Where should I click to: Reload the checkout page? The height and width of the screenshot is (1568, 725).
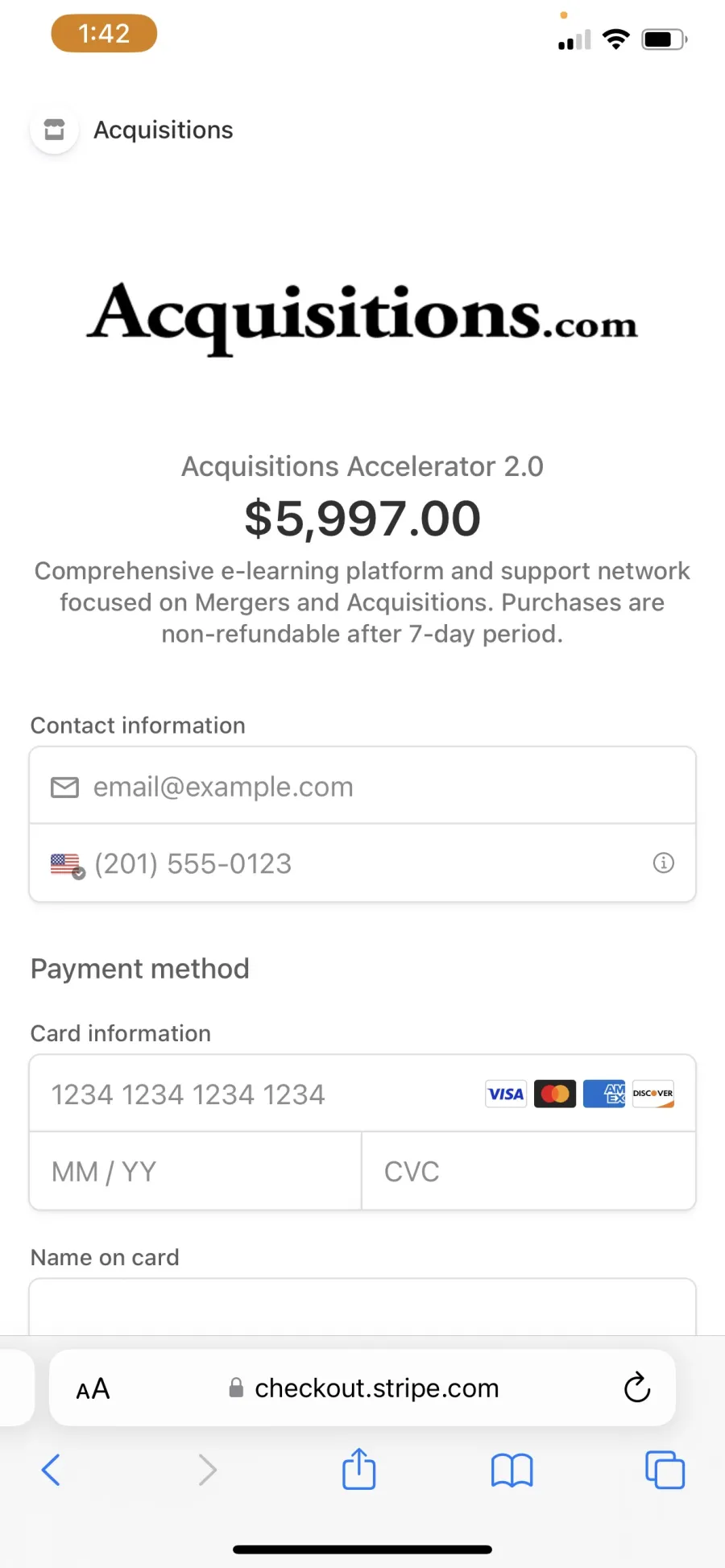point(637,1388)
